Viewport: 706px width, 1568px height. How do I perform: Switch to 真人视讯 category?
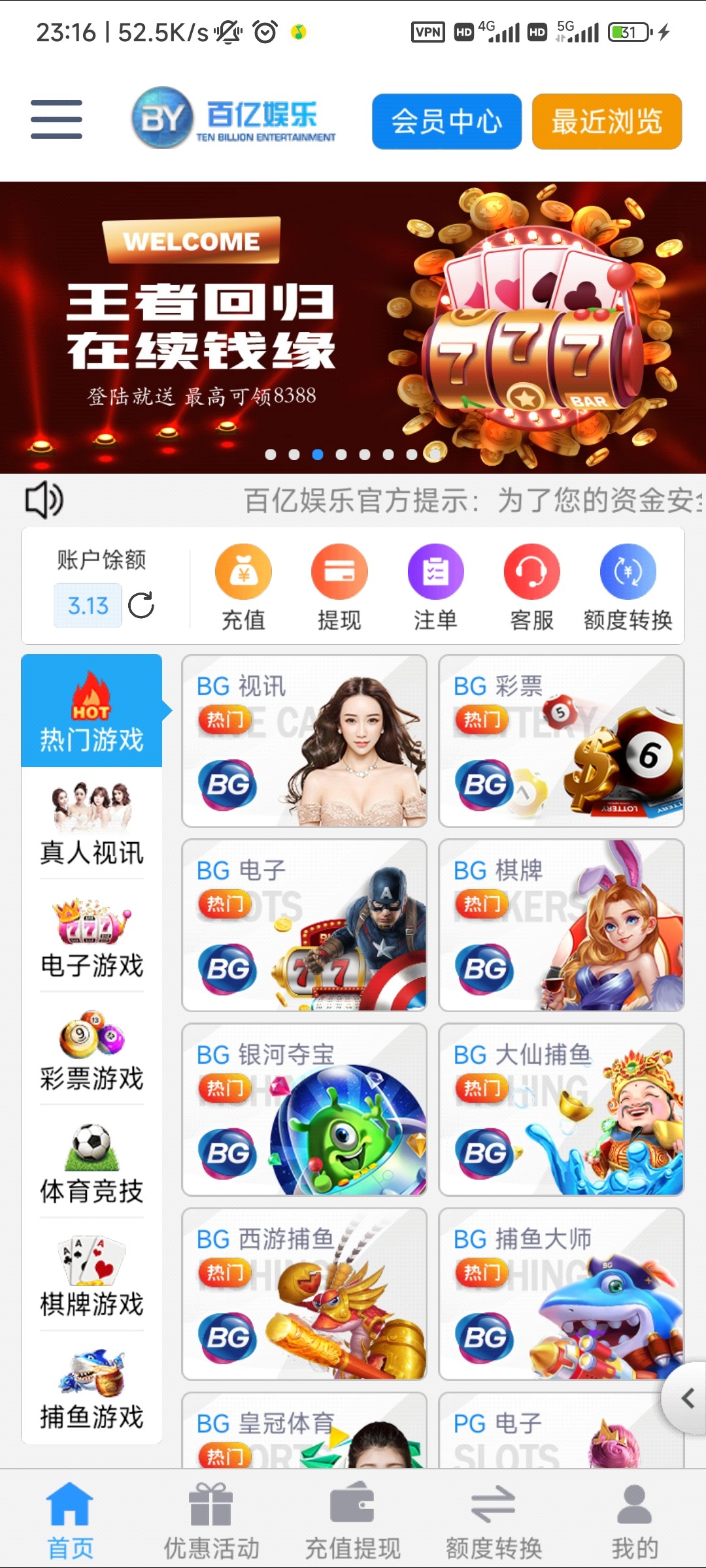click(x=91, y=823)
